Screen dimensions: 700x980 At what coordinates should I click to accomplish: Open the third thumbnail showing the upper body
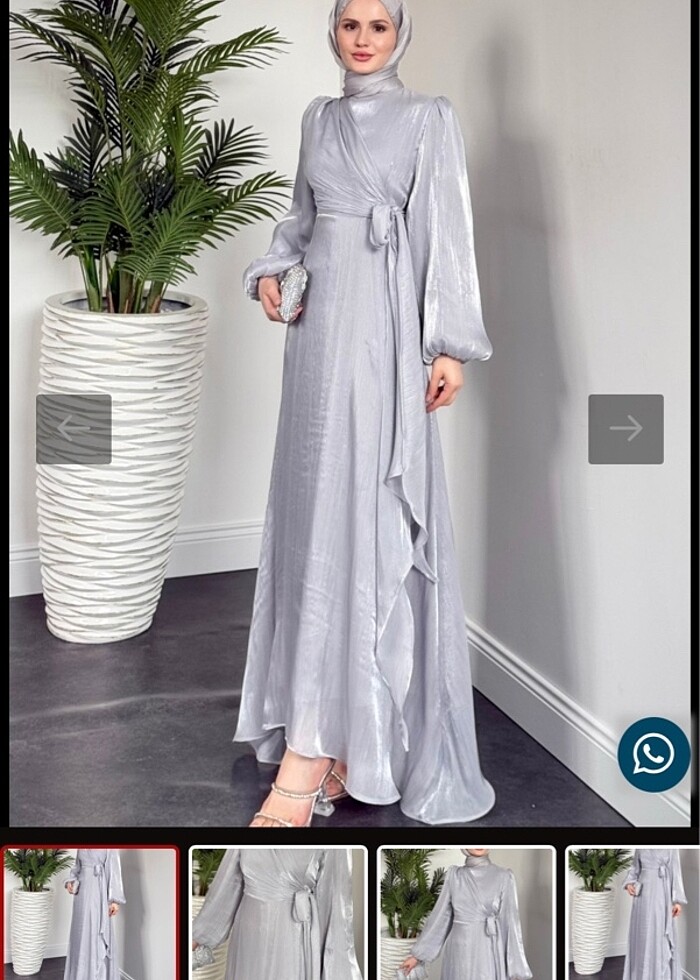click(x=466, y=914)
